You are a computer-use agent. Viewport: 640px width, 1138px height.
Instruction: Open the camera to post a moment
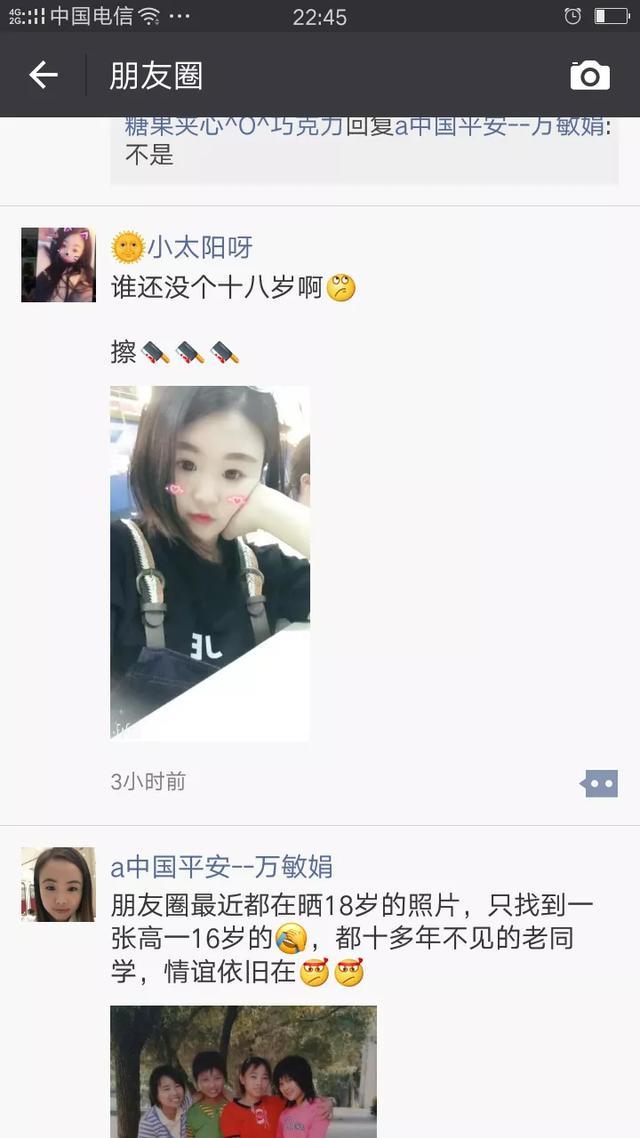(590, 75)
